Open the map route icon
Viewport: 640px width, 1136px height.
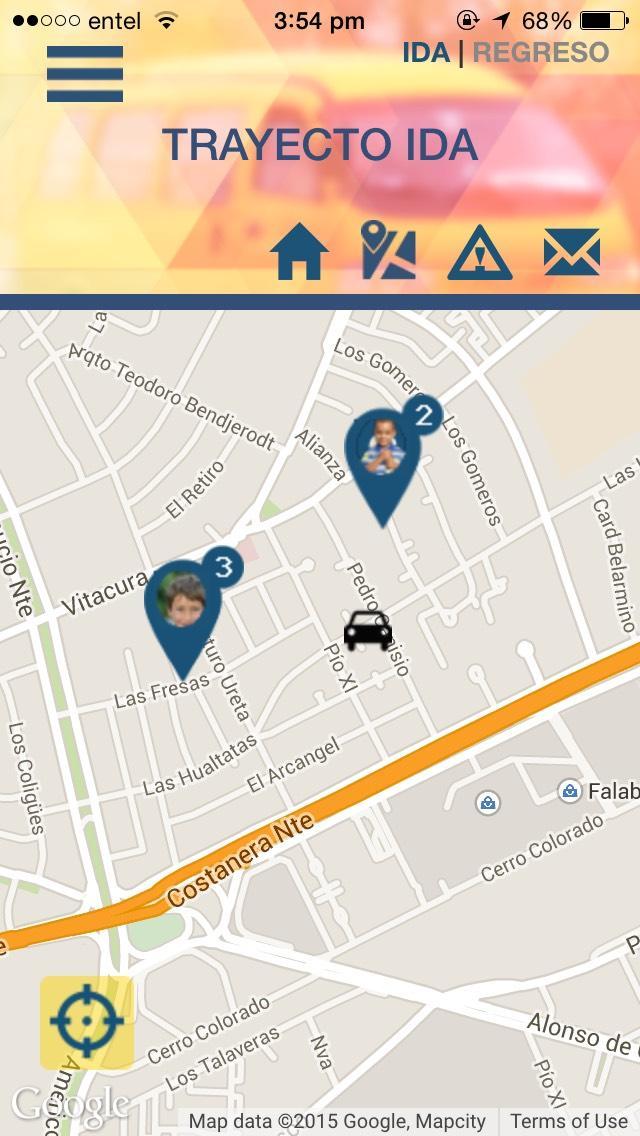tap(388, 252)
